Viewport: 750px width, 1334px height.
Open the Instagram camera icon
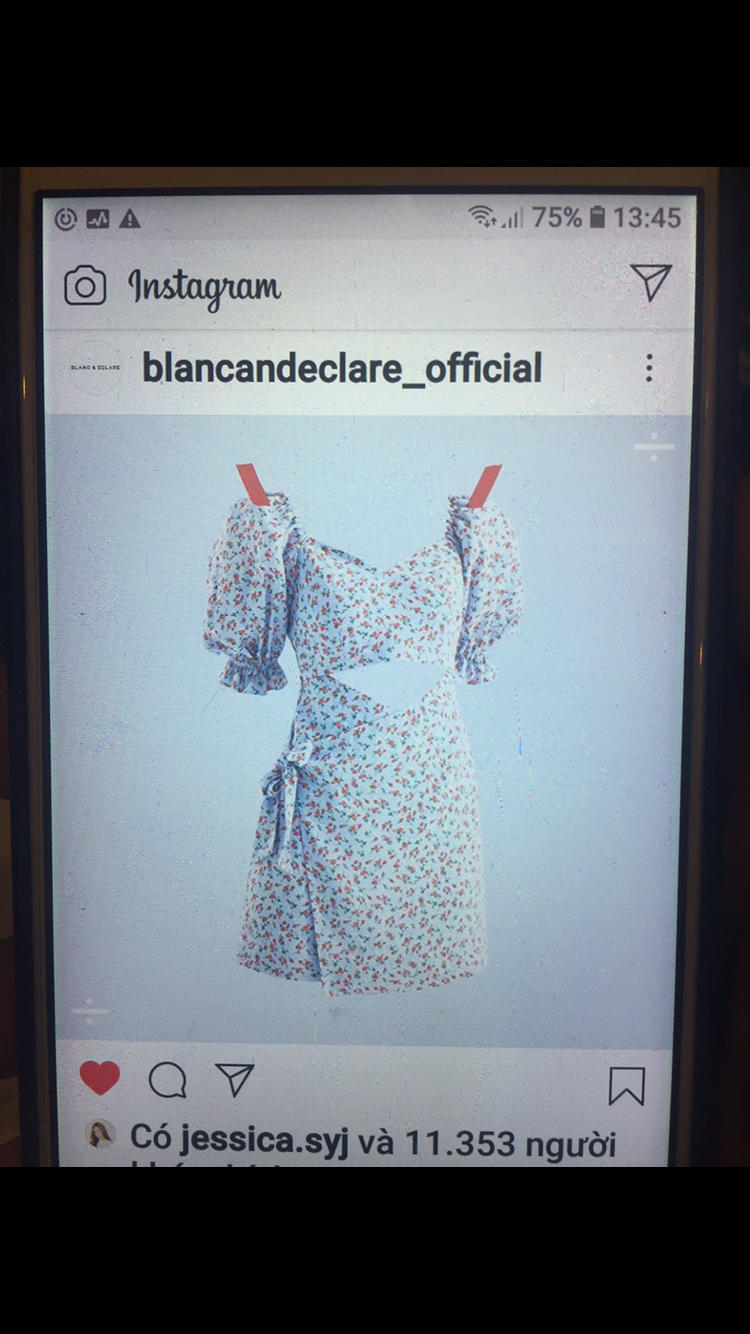click(85, 287)
